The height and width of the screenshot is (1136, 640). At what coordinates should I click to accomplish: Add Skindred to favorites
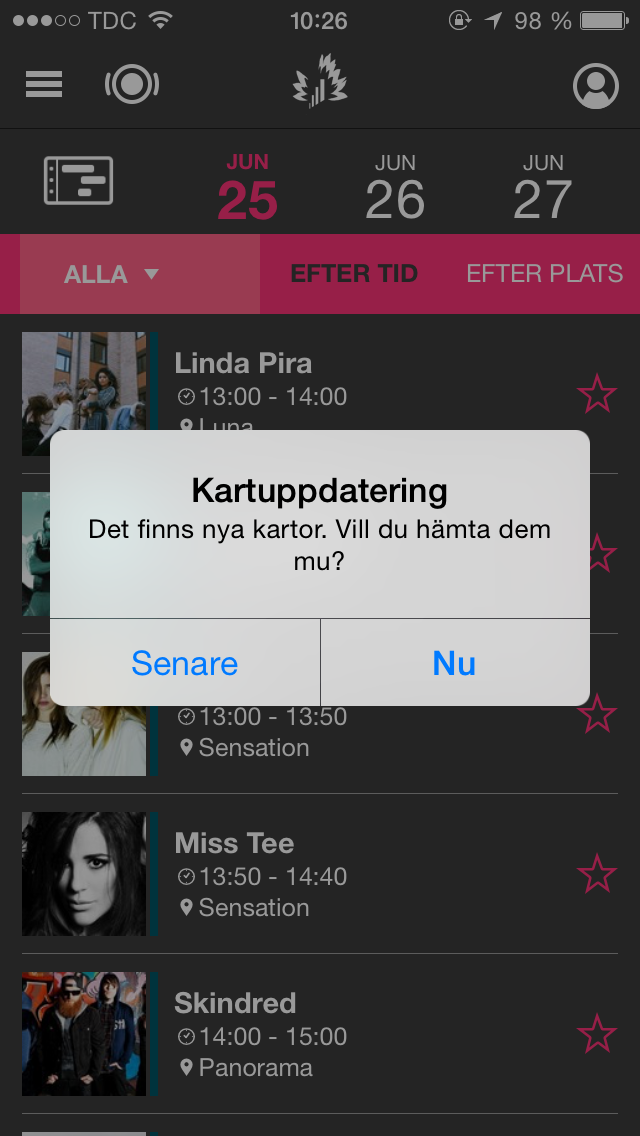coord(597,1033)
